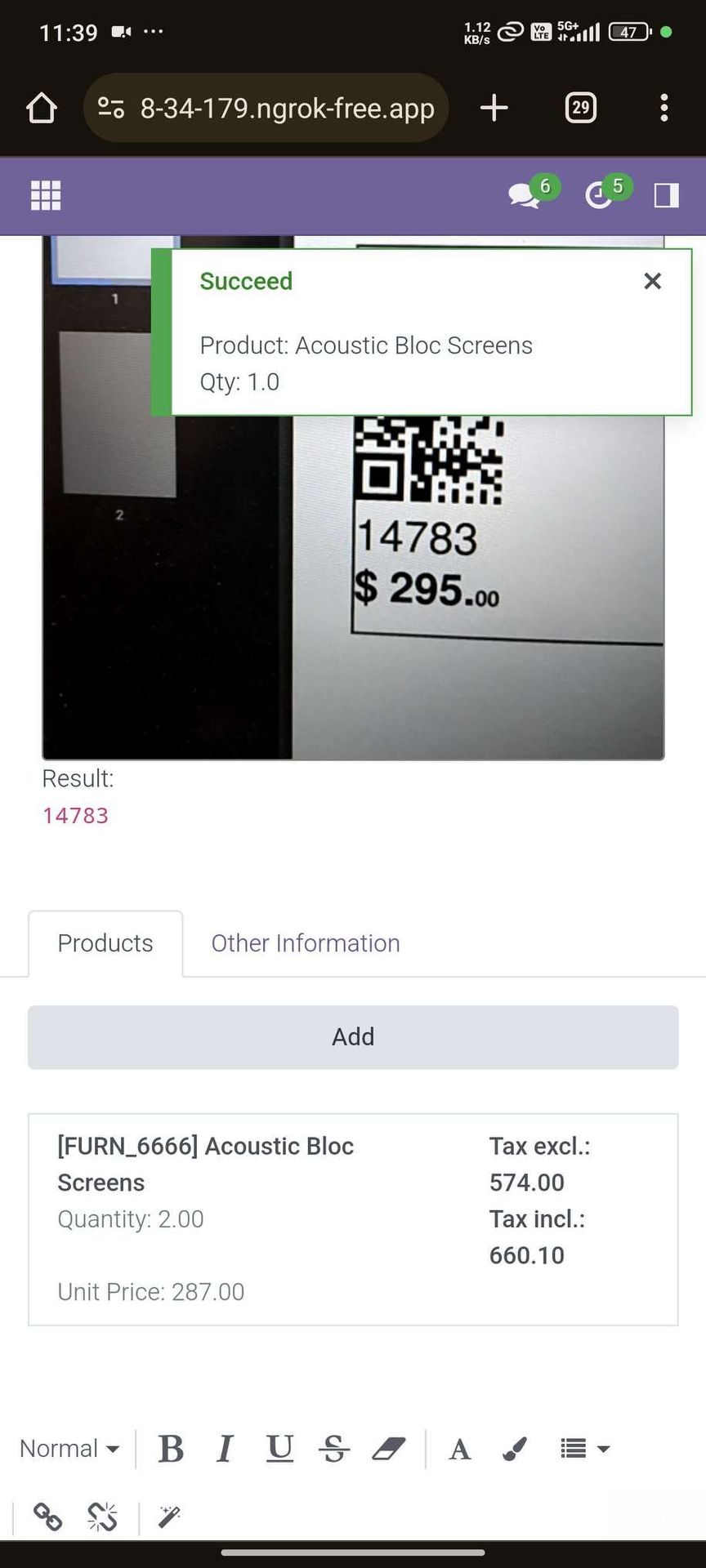Switch to the Other Information tab
706x1568 pixels.
pyautogui.click(x=306, y=943)
